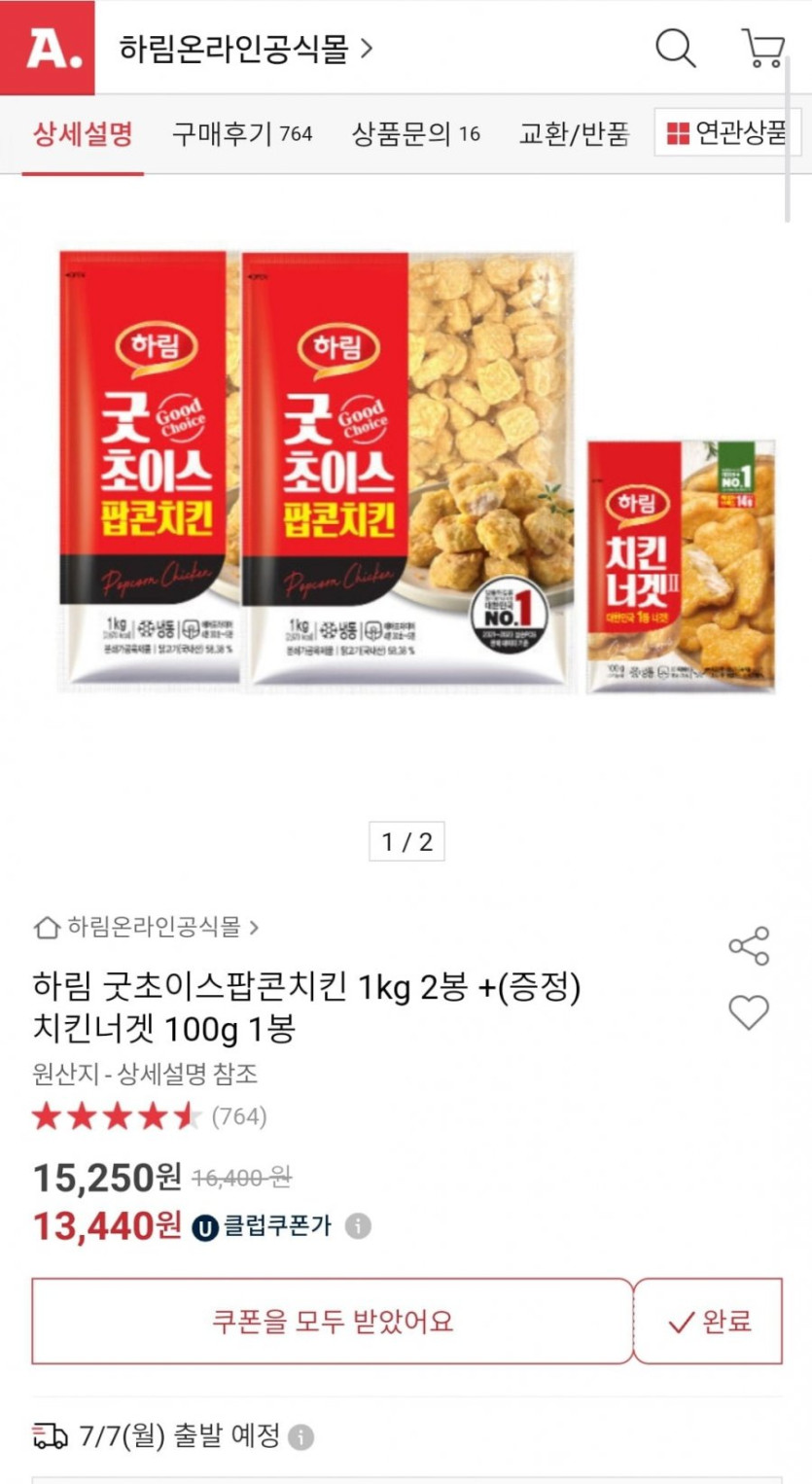The image size is (812, 1484).
Task: Tap the 1/2 image page indicator
Action: click(406, 841)
